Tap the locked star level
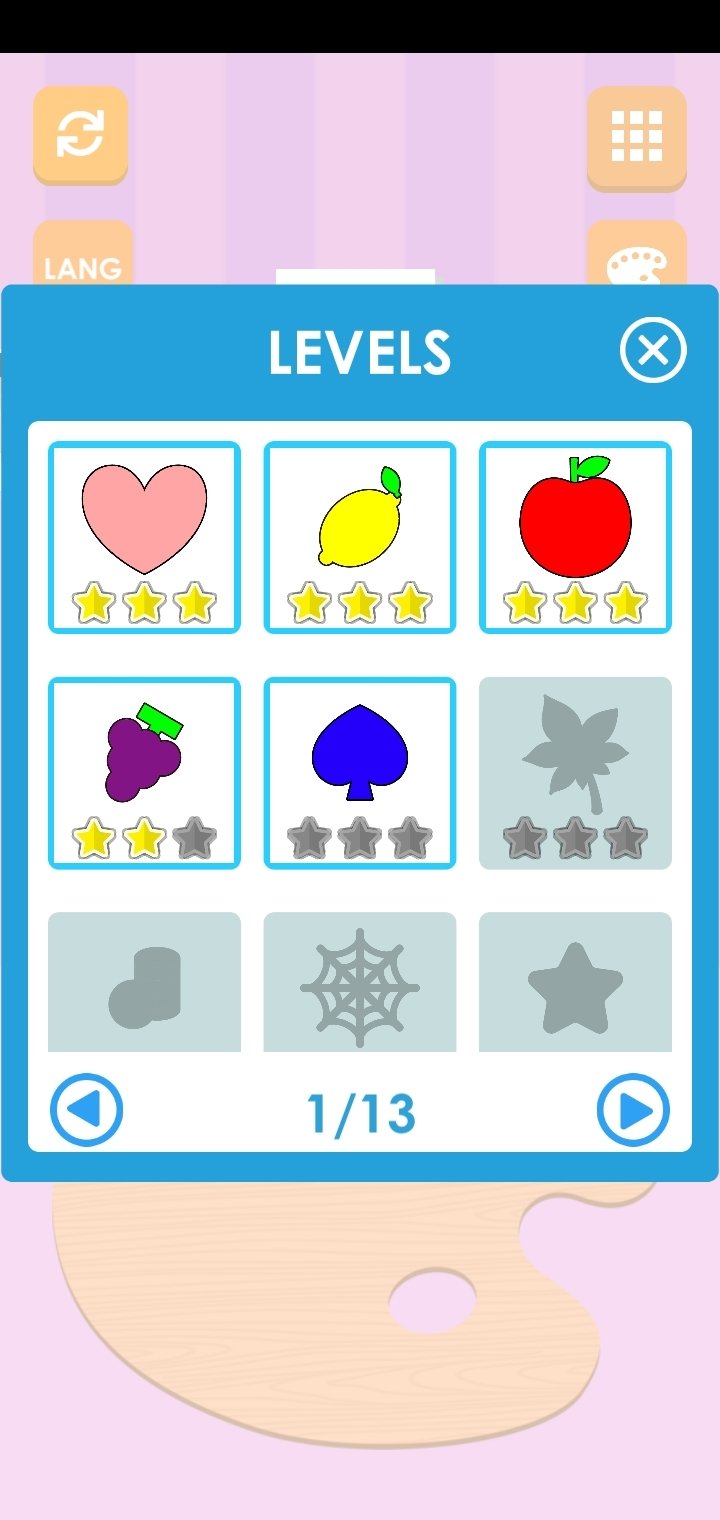The width and height of the screenshot is (720, 1520). (575, 985)
